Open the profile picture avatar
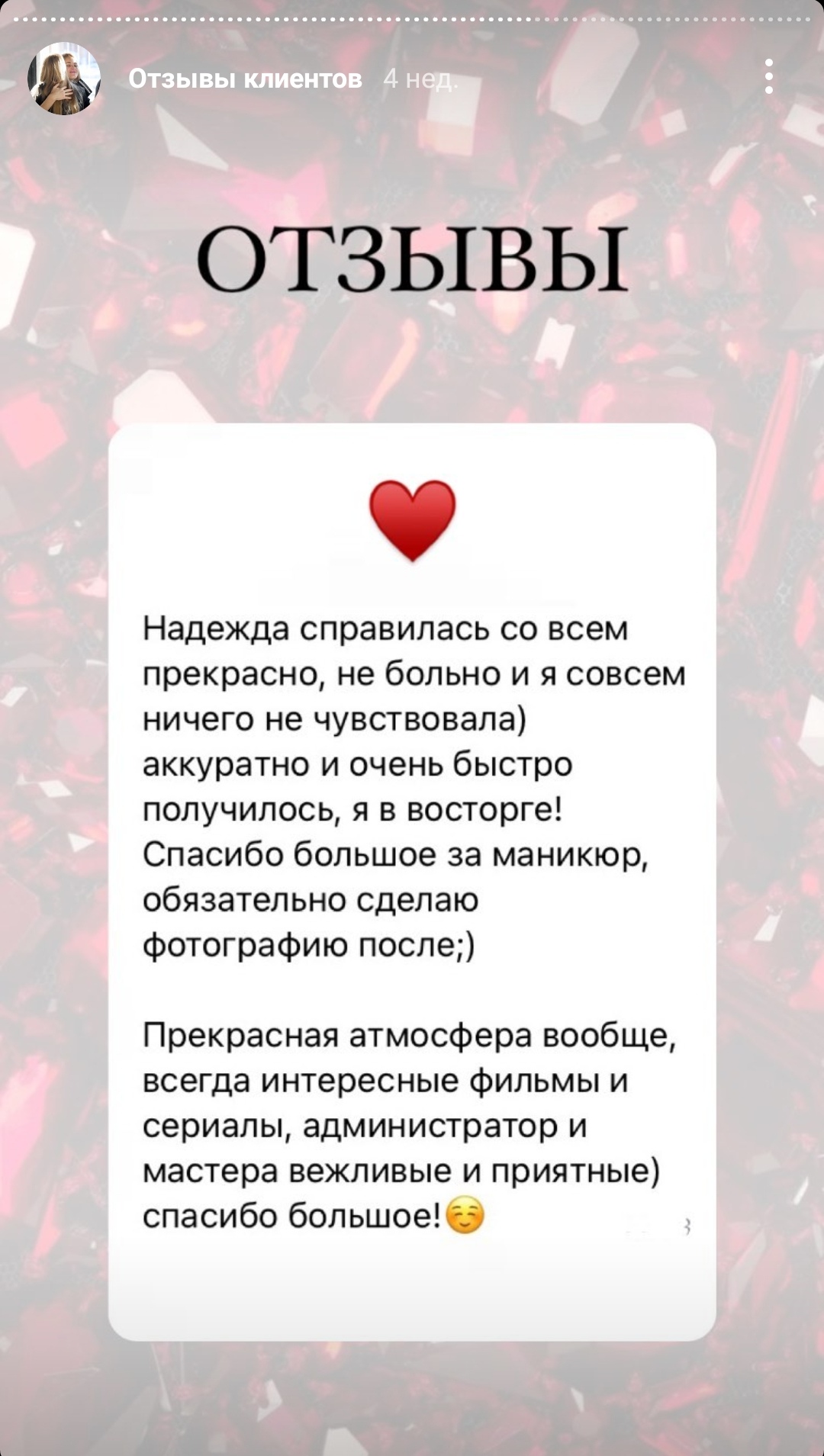The height and width of the screenshot is (1456, 824). click(x=64, y=79)
